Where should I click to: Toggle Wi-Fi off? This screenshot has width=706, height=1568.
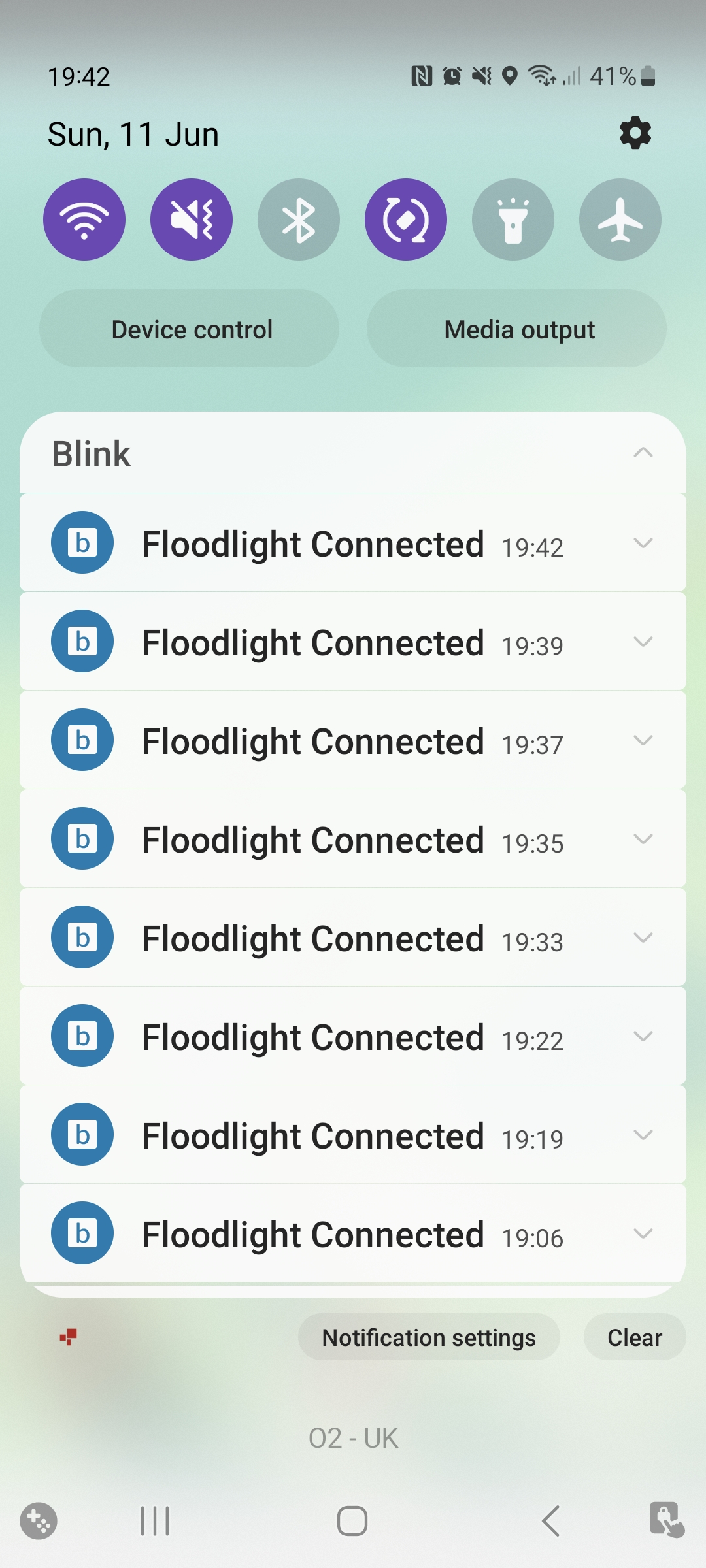tap(84, 220)
